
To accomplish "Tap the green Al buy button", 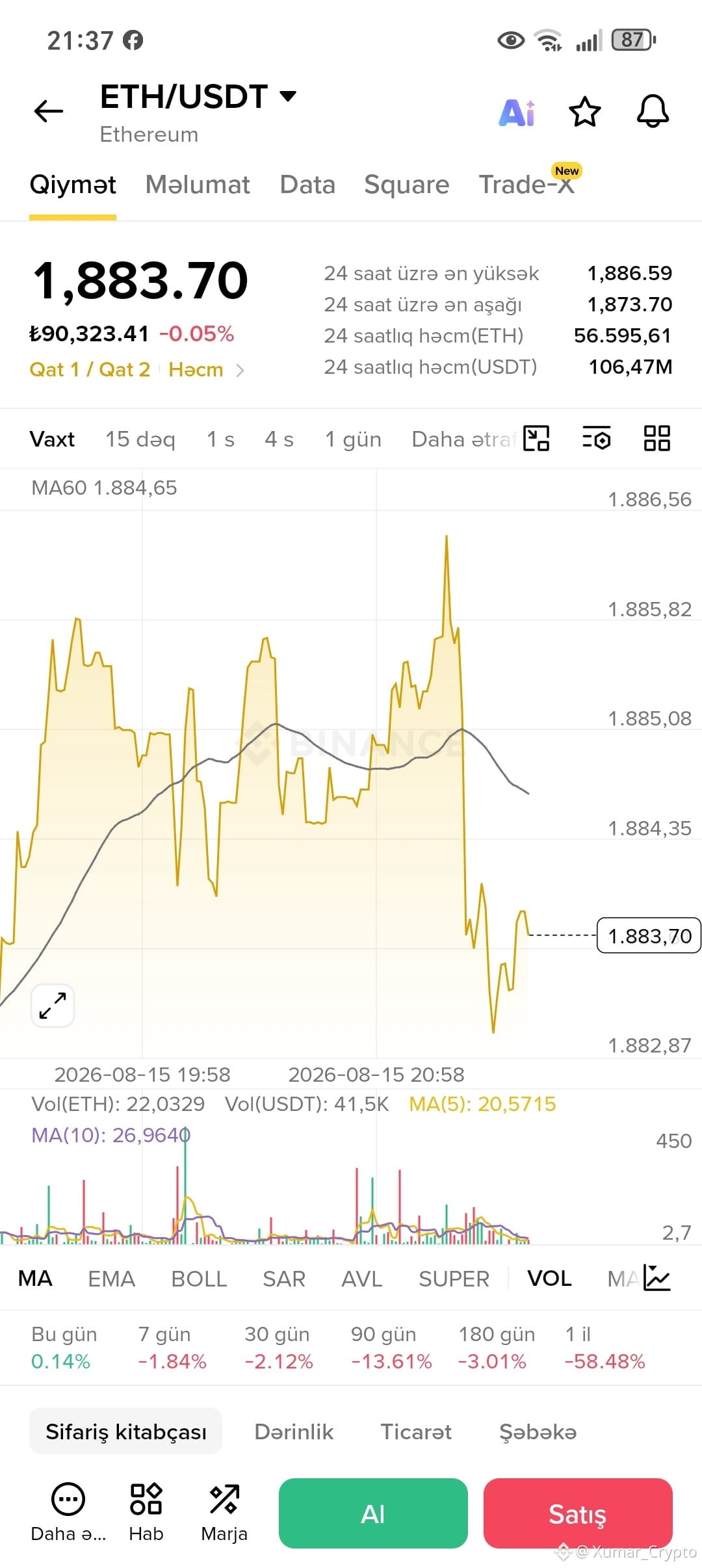I will [x=373, y=1513].
